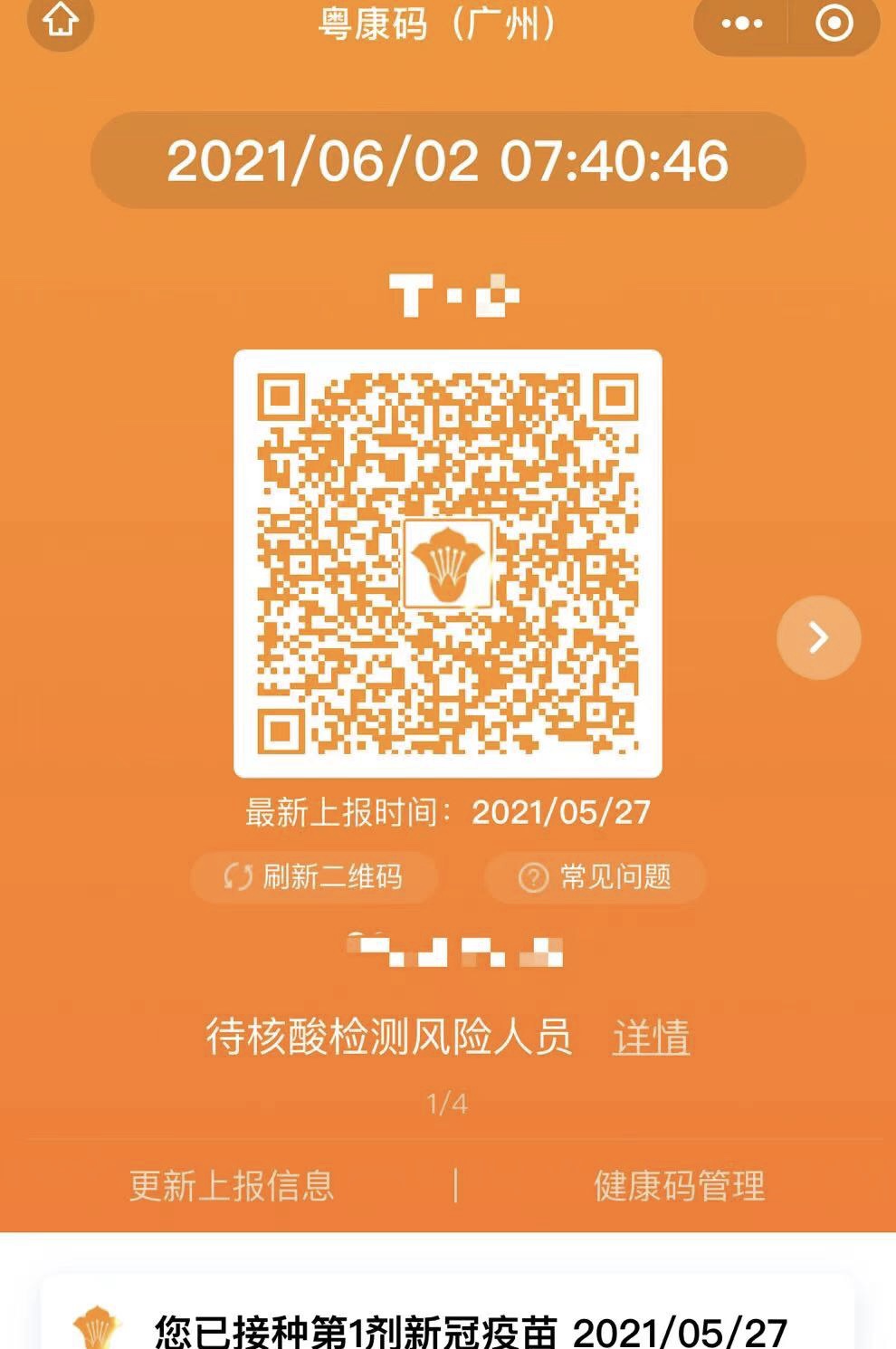Close the mini program via circle icon
The image size is (896, 1349).
(834, 24)
